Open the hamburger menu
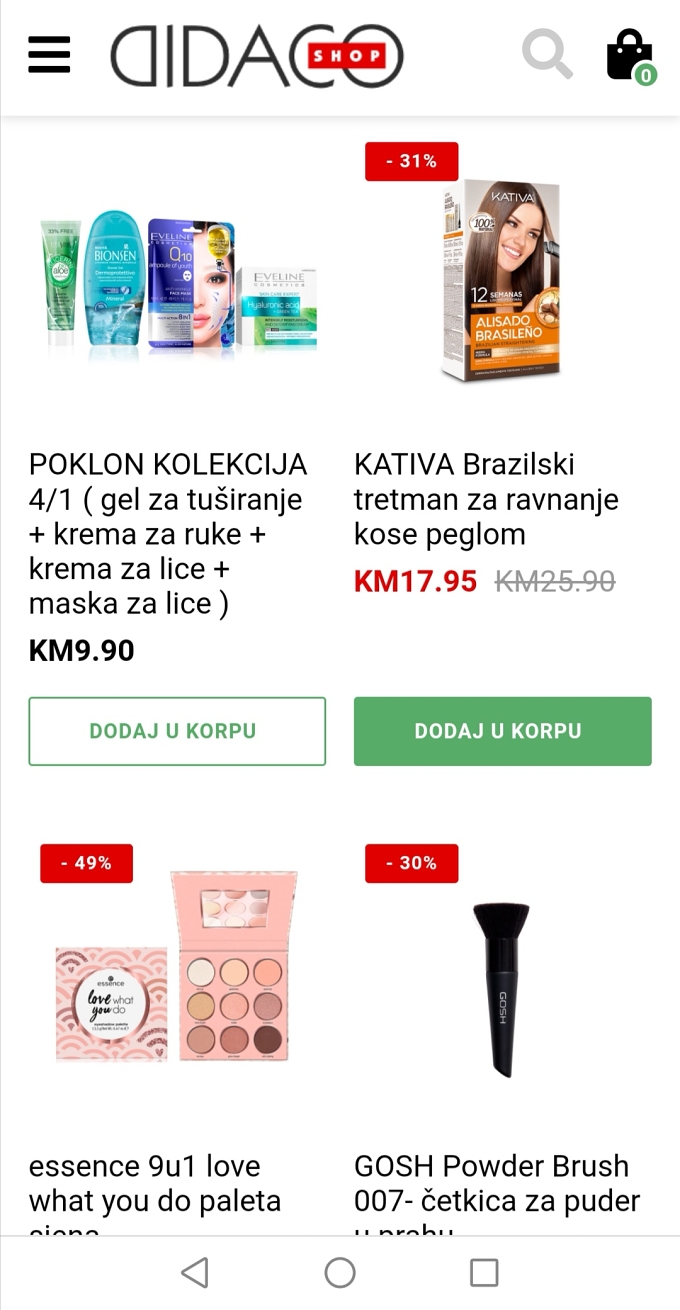Image resolution: width=680 pixels, height=1310 pixels. (x=49, y=55)
